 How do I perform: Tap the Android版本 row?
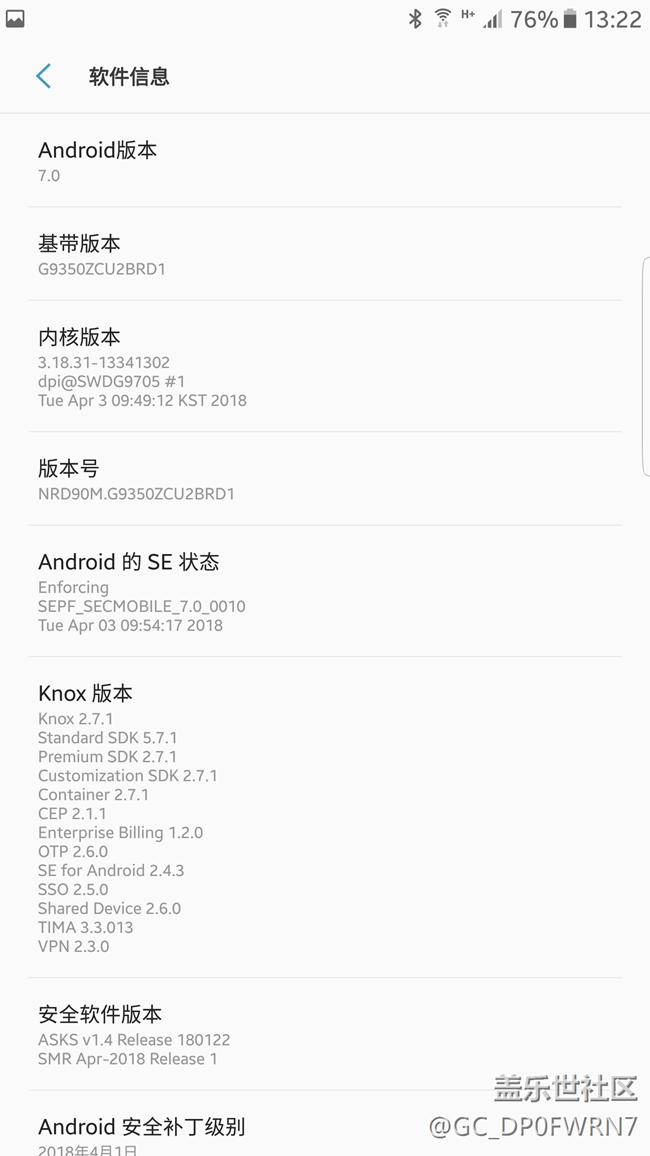tap(325, 161)
